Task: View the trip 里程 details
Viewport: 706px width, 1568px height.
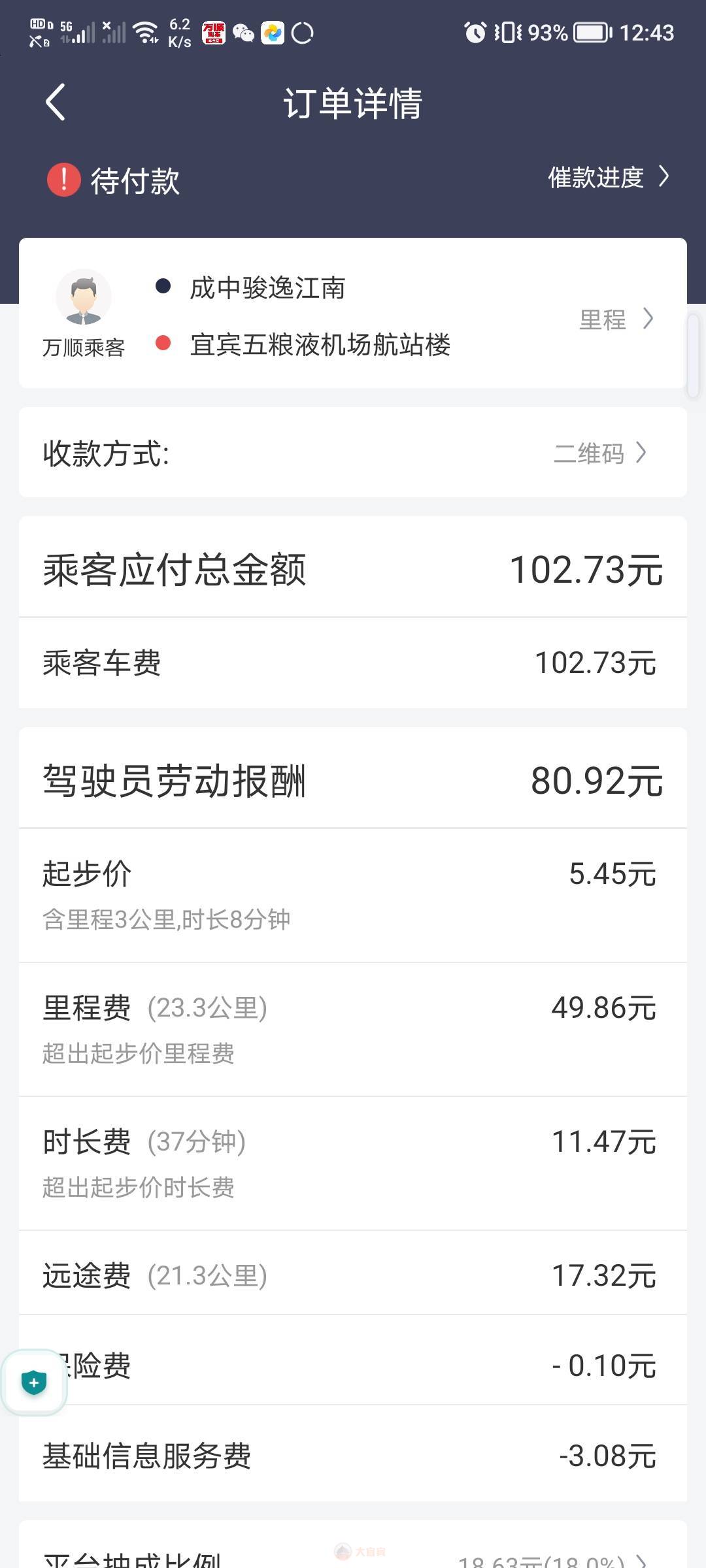Action: pos(616,319)
